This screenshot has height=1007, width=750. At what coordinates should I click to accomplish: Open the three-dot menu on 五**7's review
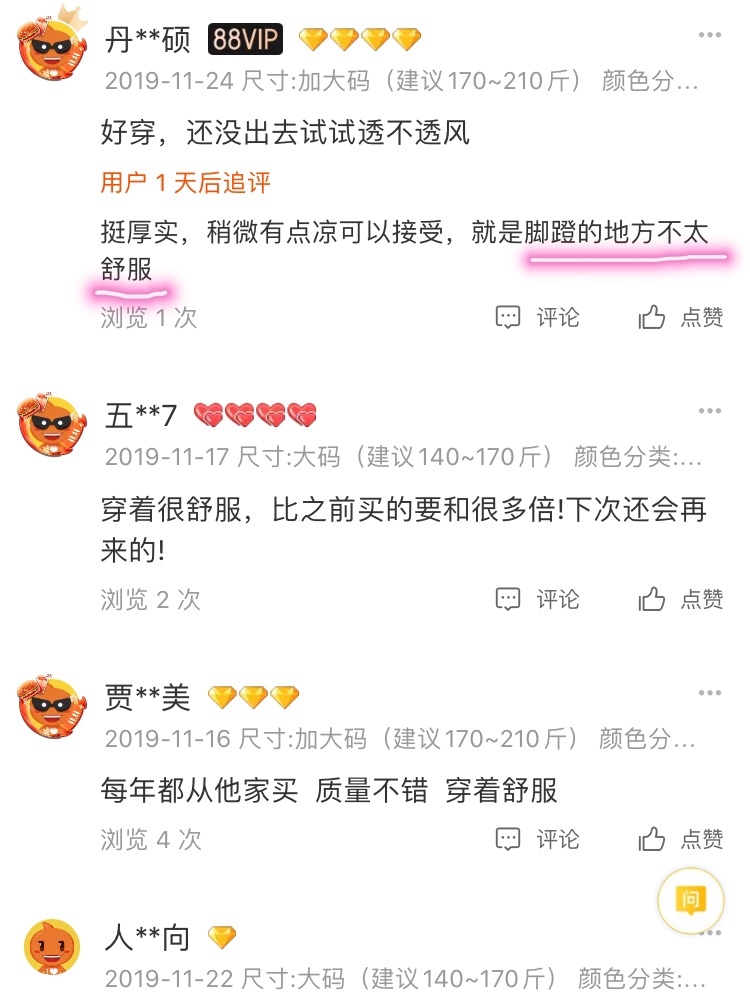pos(710,408)
